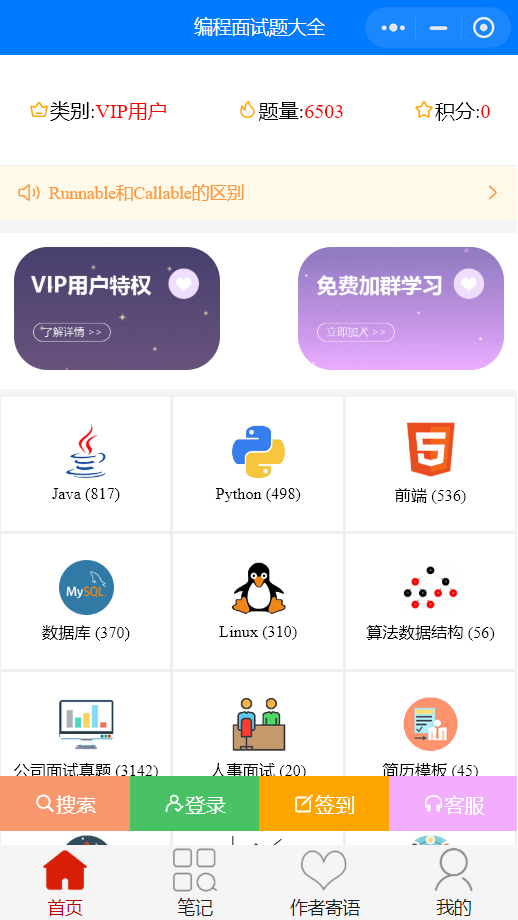
Task: Switch to the 我的 tab
Action: [453, 883]
